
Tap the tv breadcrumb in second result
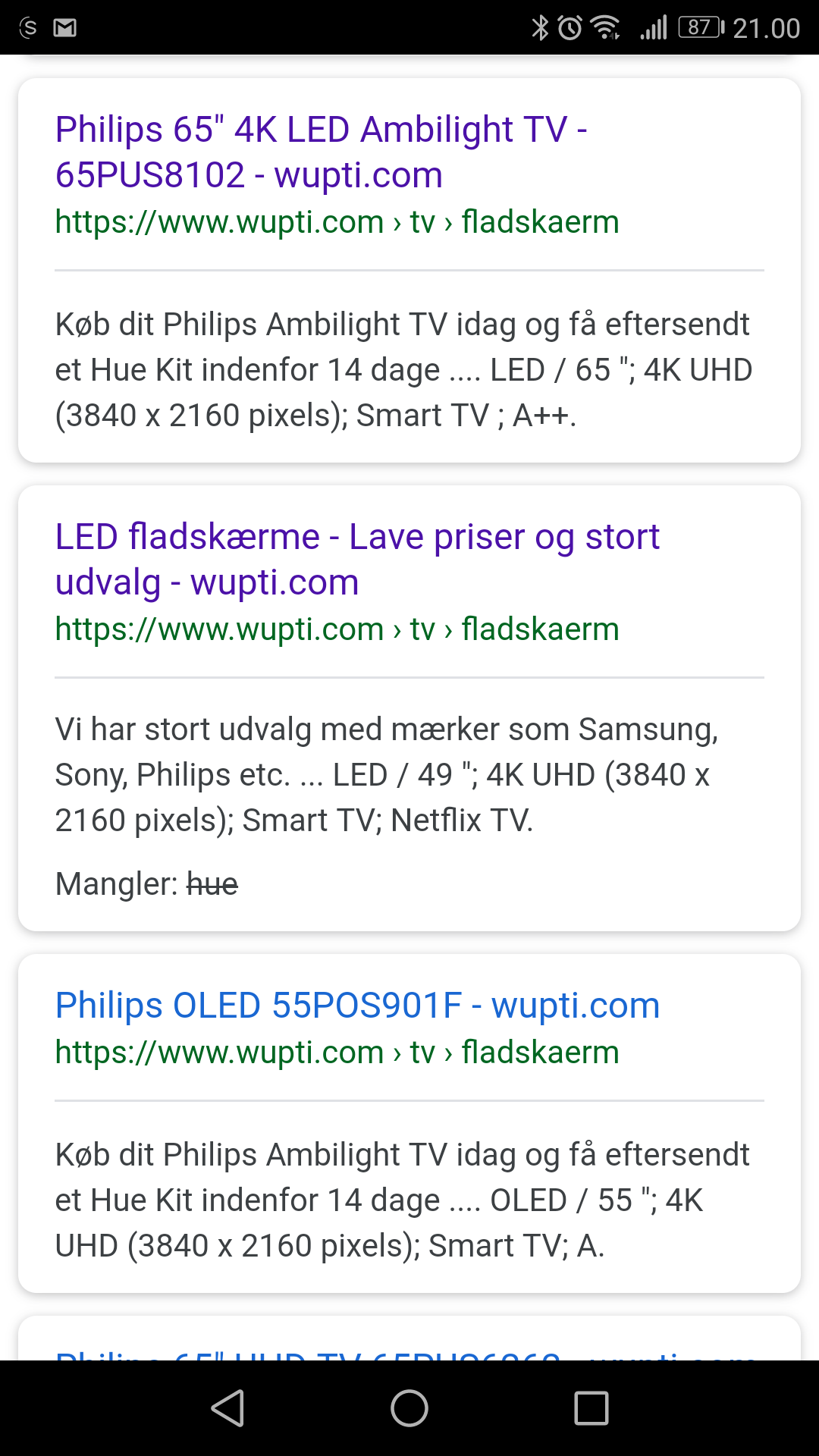[x=422, y=629]
